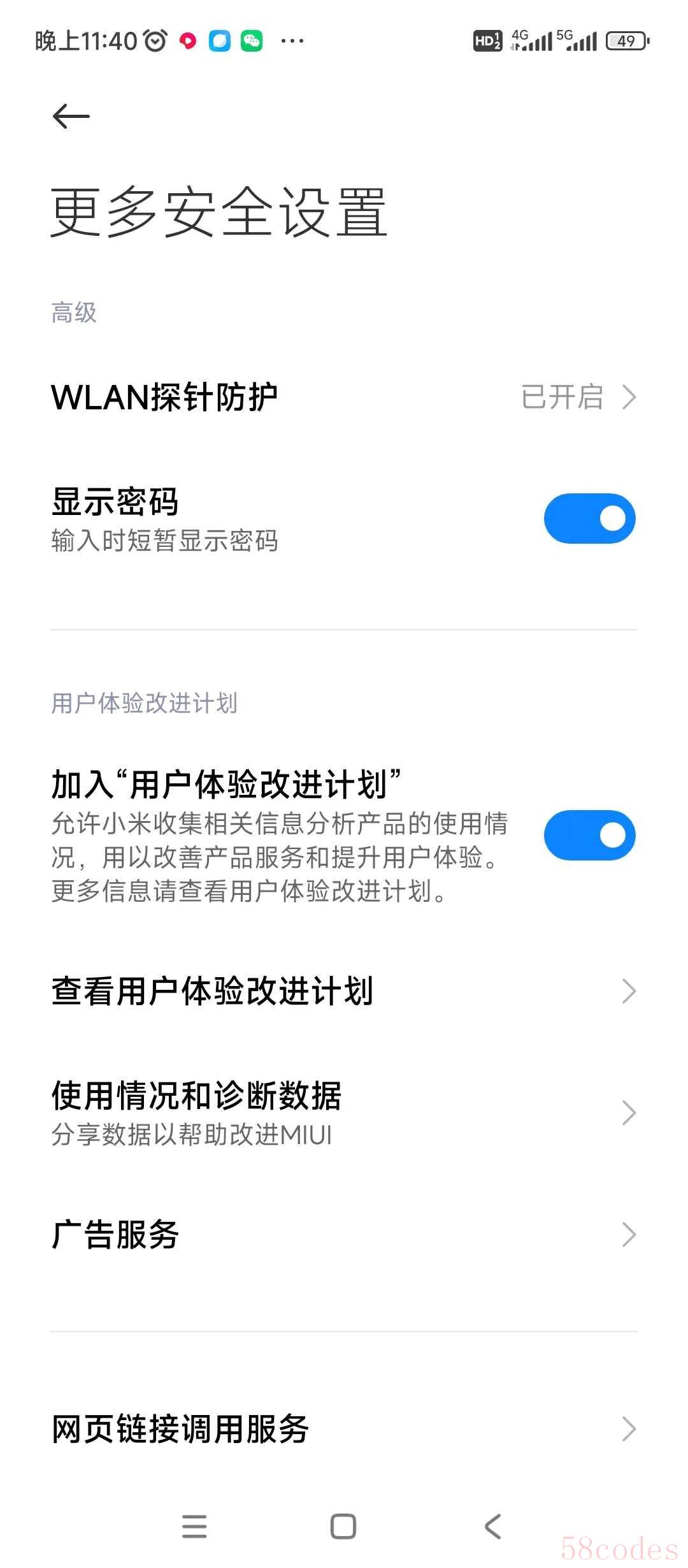Open 网页链接调用服务
This screenshot has height=1568, width=688.
(x=344, y=1428)
